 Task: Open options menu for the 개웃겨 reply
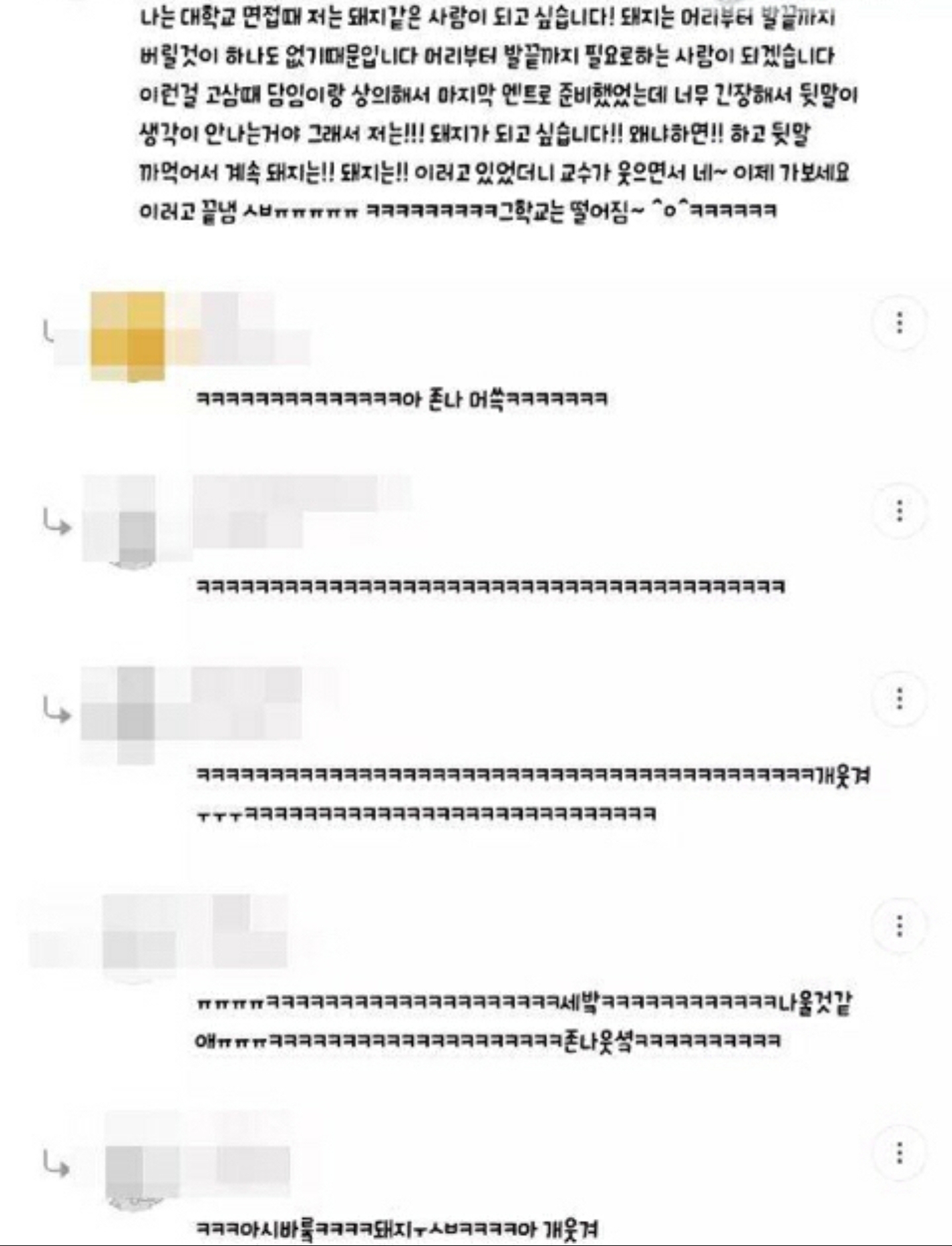click(899, 697)
